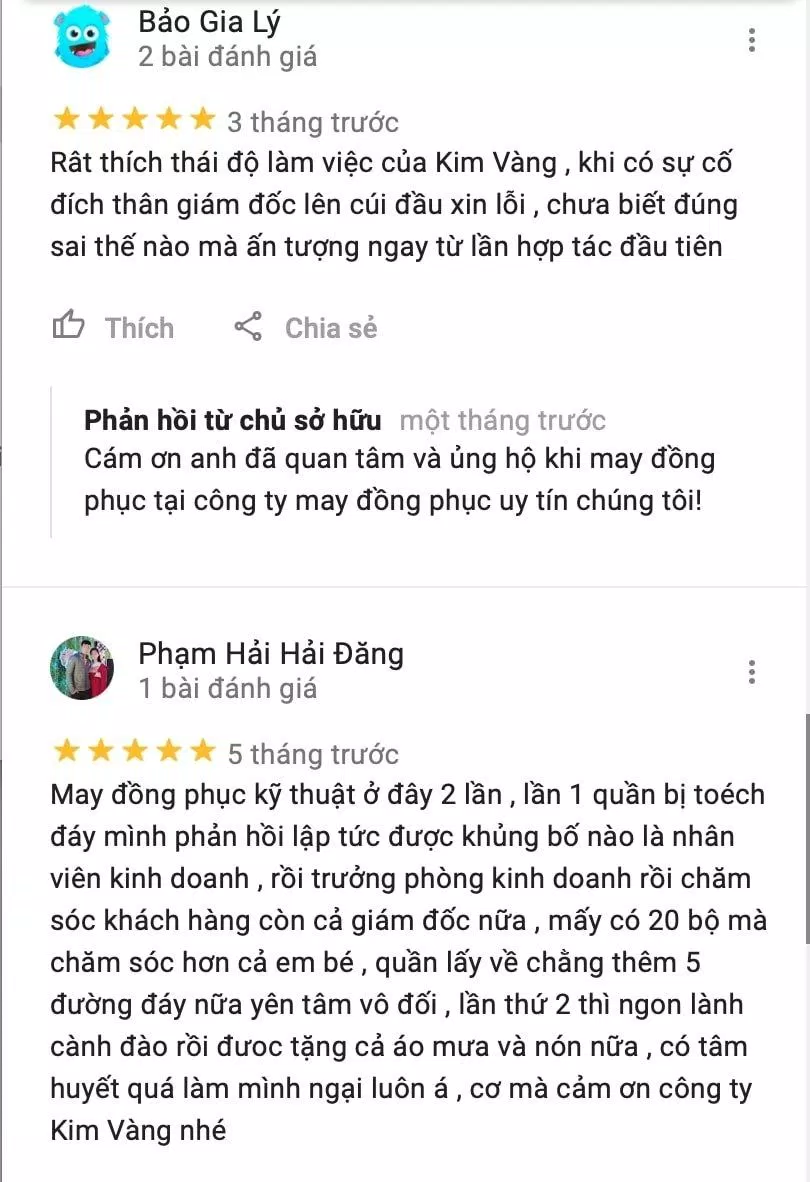
Task: Click the first star in Bảo Gia Lý's rating
Action: point(64,119)
